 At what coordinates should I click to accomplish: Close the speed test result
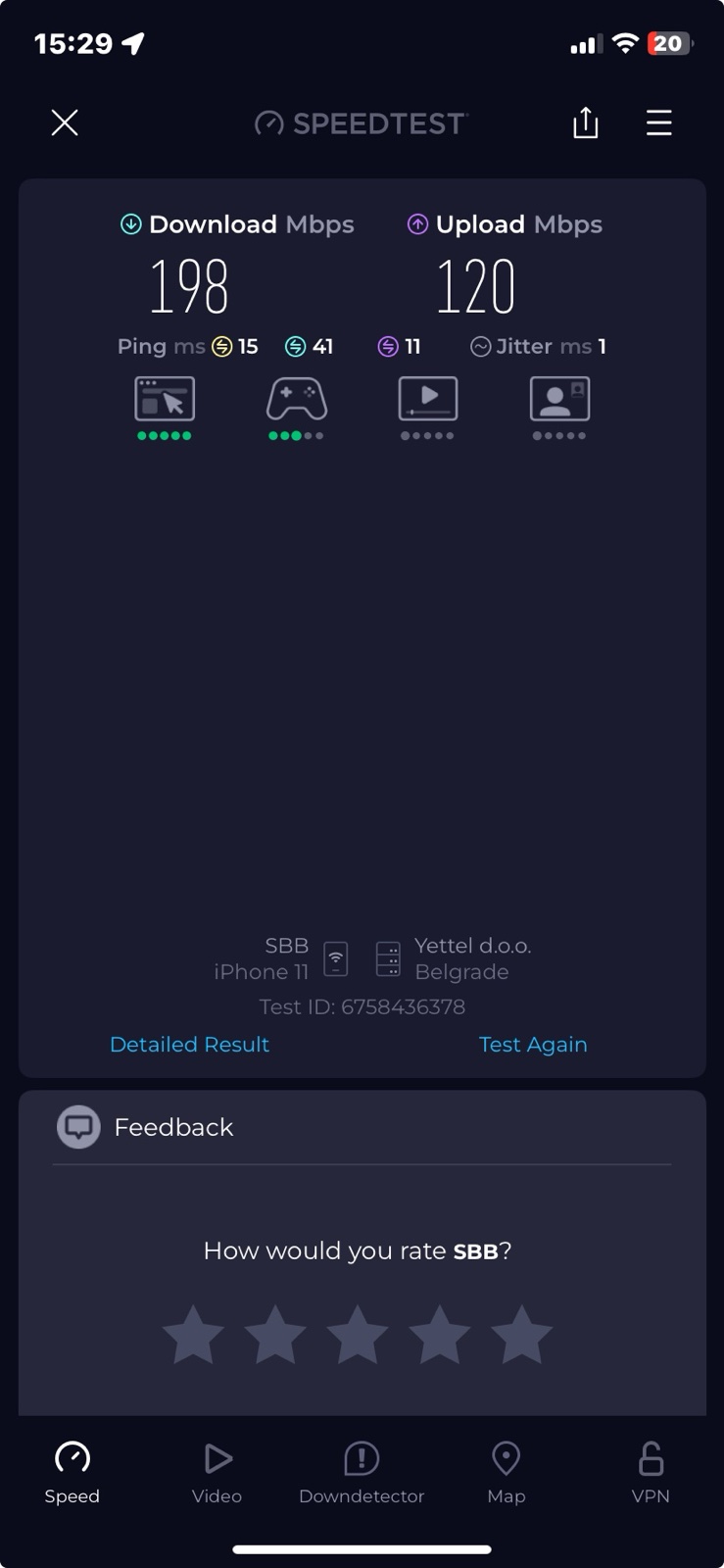coord(65,123)
